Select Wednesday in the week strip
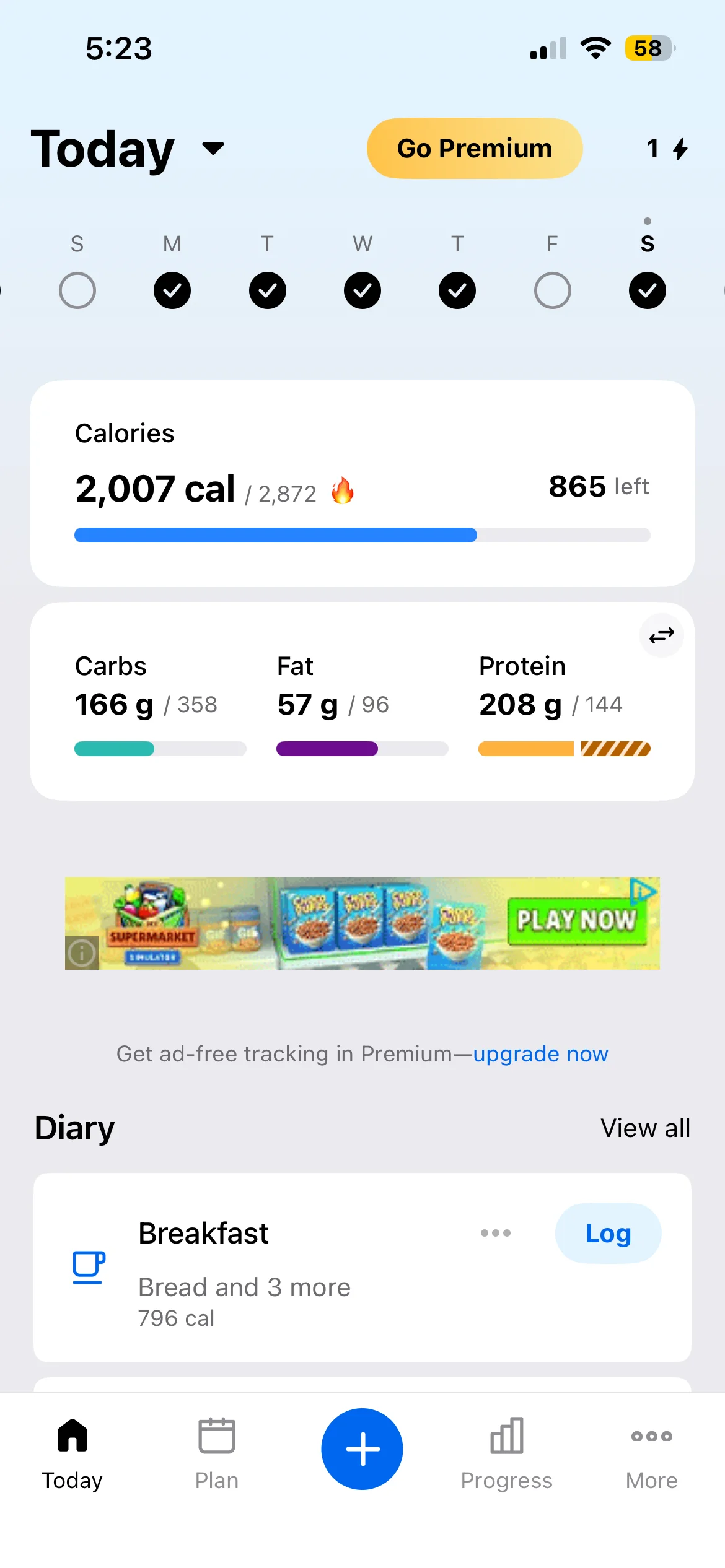Image resolution: width=725 pixels, height=1568 pixels. [x=362, y=290]
